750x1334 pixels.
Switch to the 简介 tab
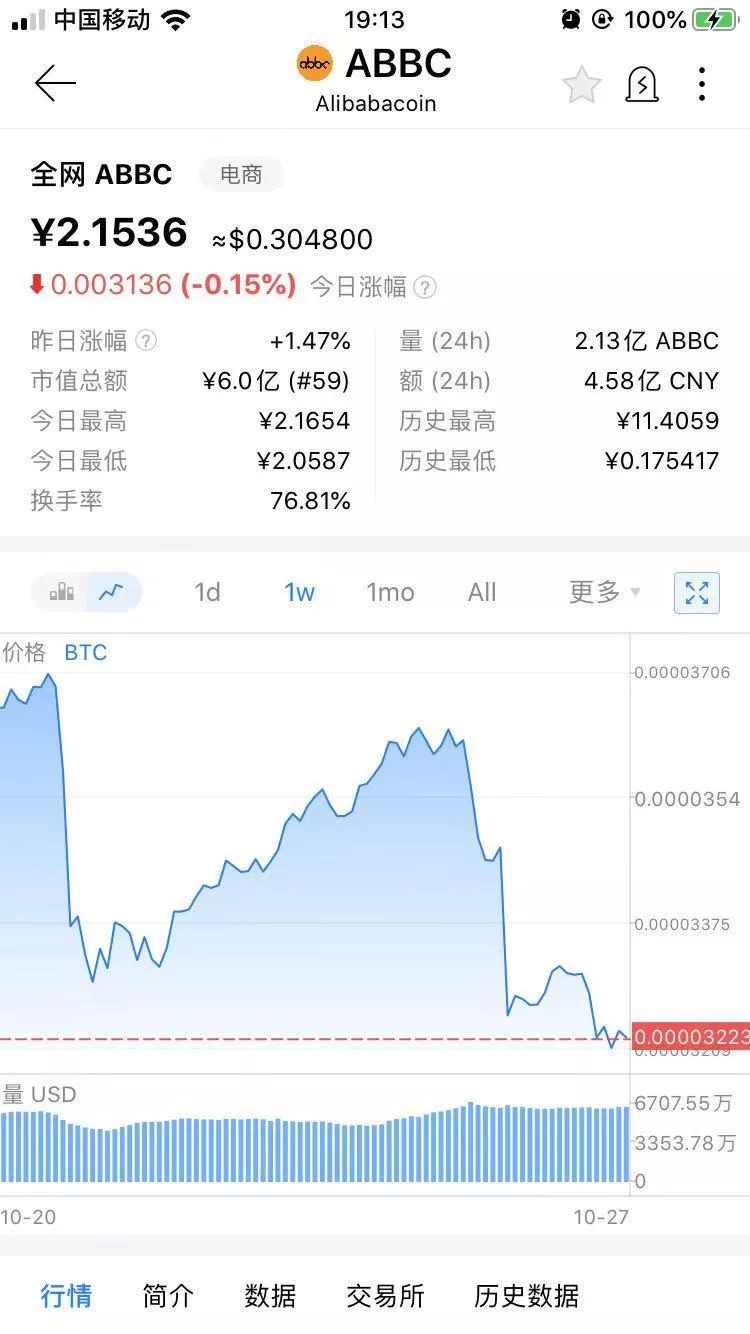[x=168, y=1296]
